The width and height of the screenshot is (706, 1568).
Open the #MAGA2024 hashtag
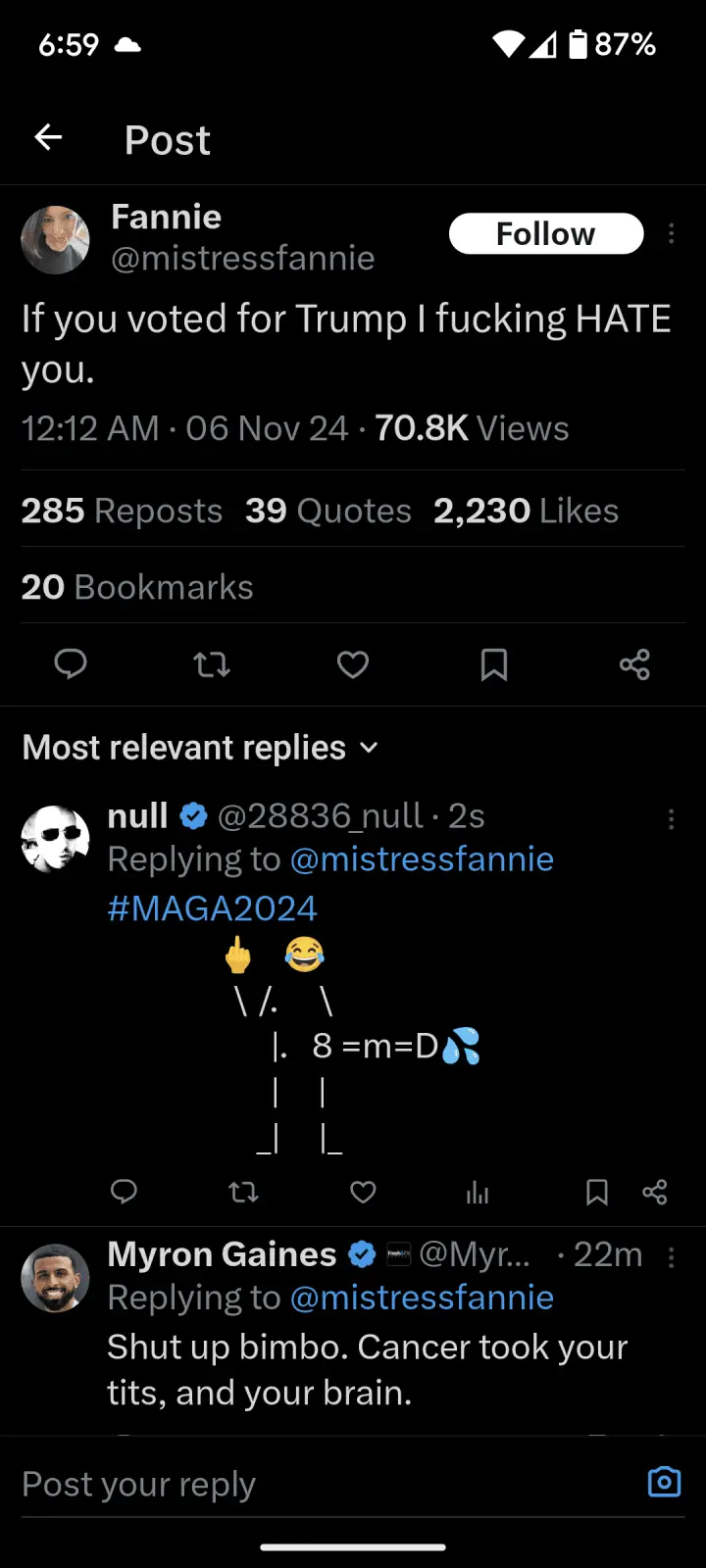212,908
